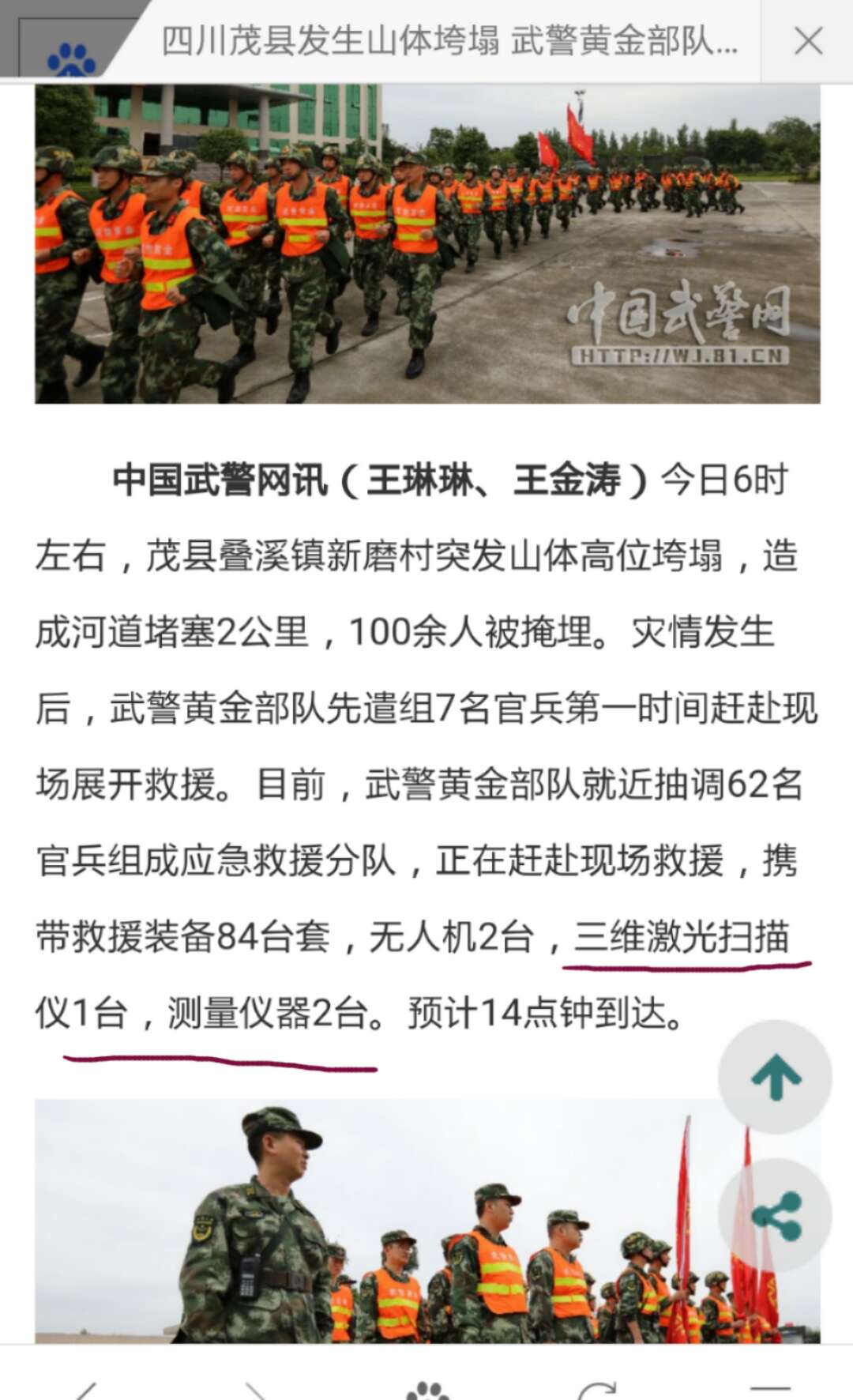
Task: Switch to the background paw tab
Action: click(x=70, y=55)
